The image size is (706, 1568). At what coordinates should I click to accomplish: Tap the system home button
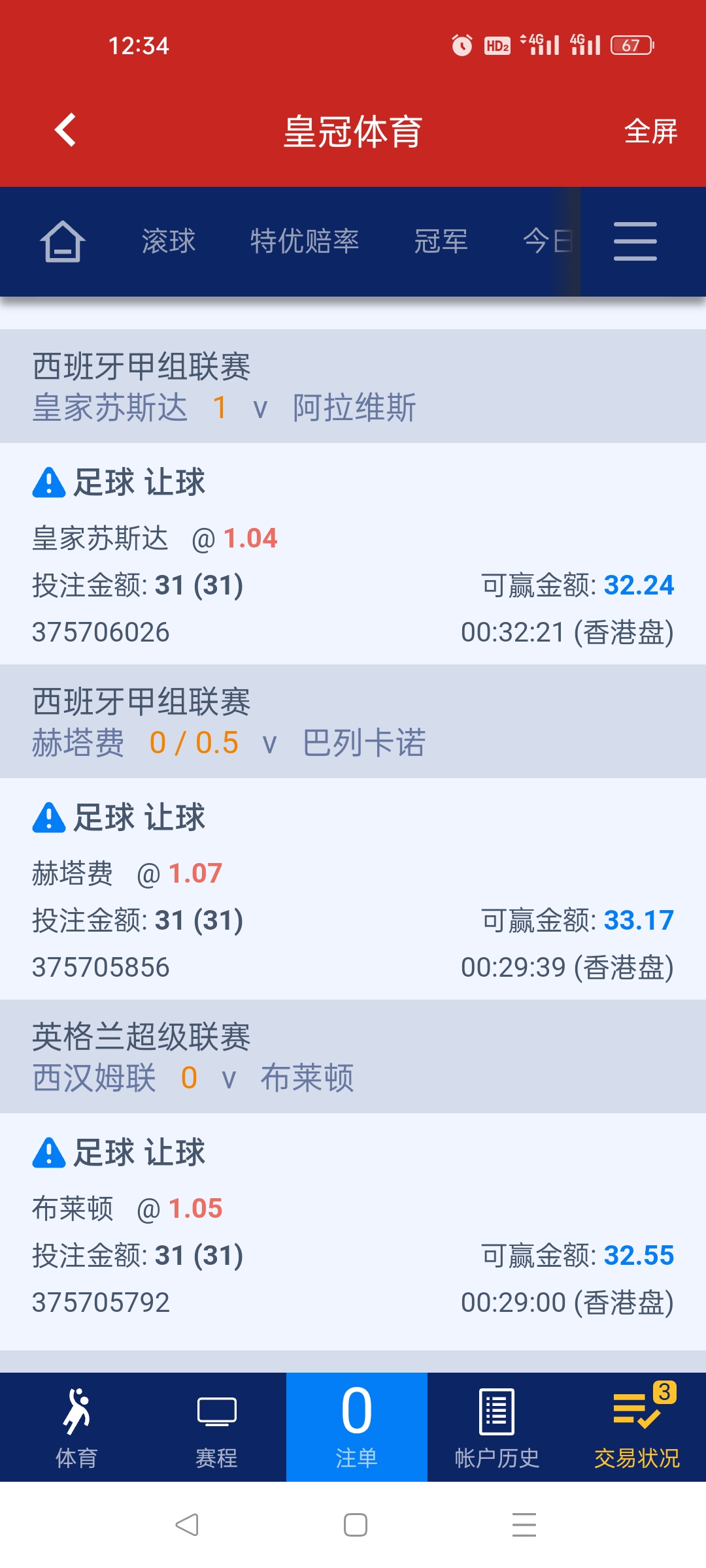355,1525
